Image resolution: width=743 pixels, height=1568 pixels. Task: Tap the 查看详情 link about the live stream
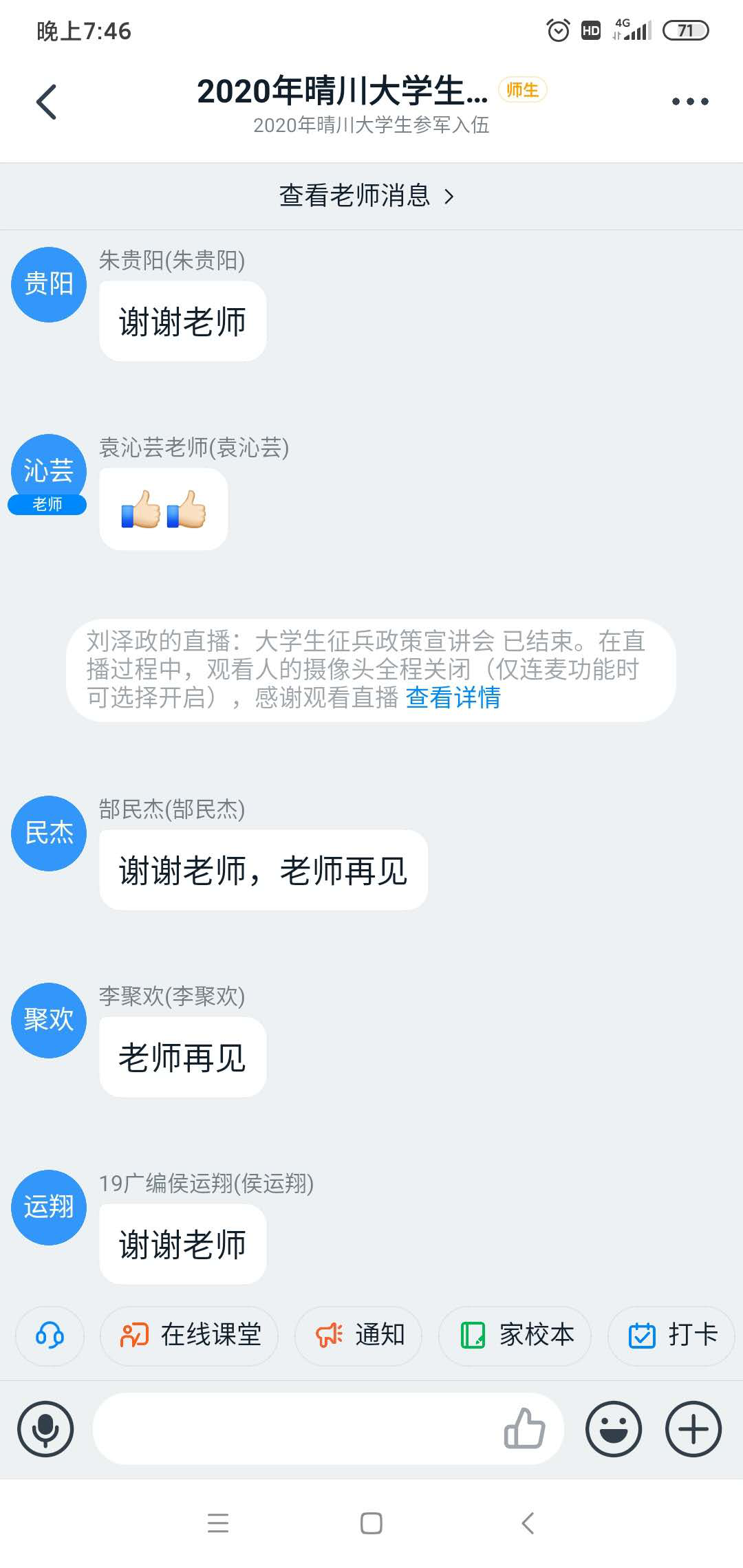tap(453, 697)
